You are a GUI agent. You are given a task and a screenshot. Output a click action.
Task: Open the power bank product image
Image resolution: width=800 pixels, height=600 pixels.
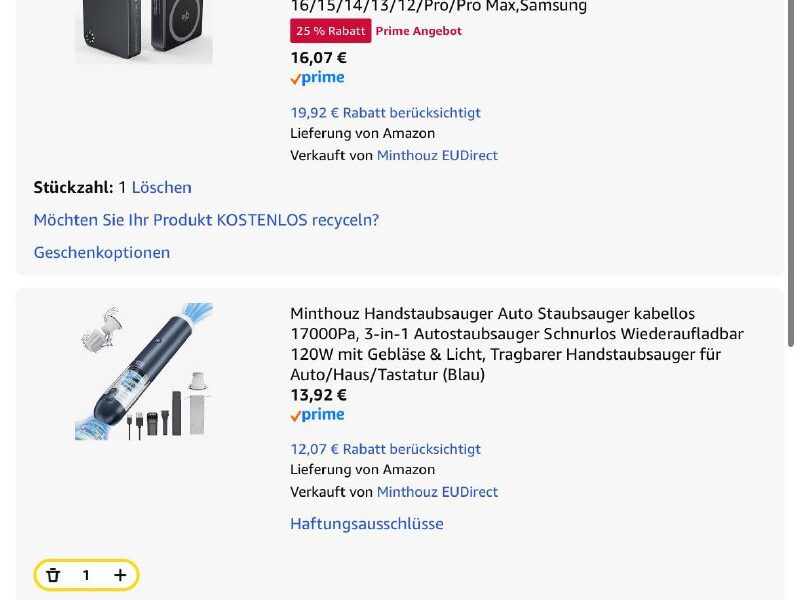(144, 30)
